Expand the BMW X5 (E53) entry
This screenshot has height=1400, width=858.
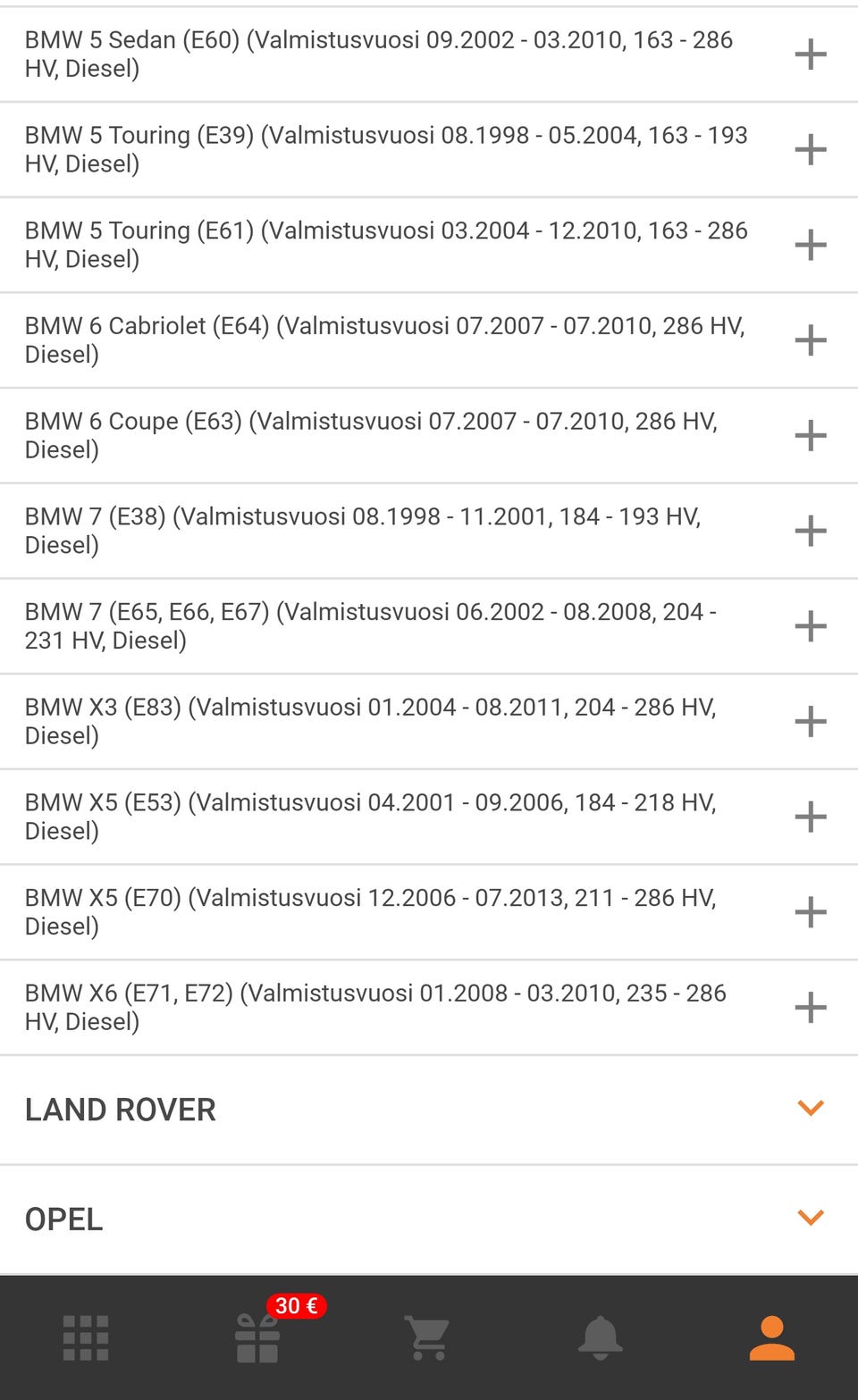point(810,817)
